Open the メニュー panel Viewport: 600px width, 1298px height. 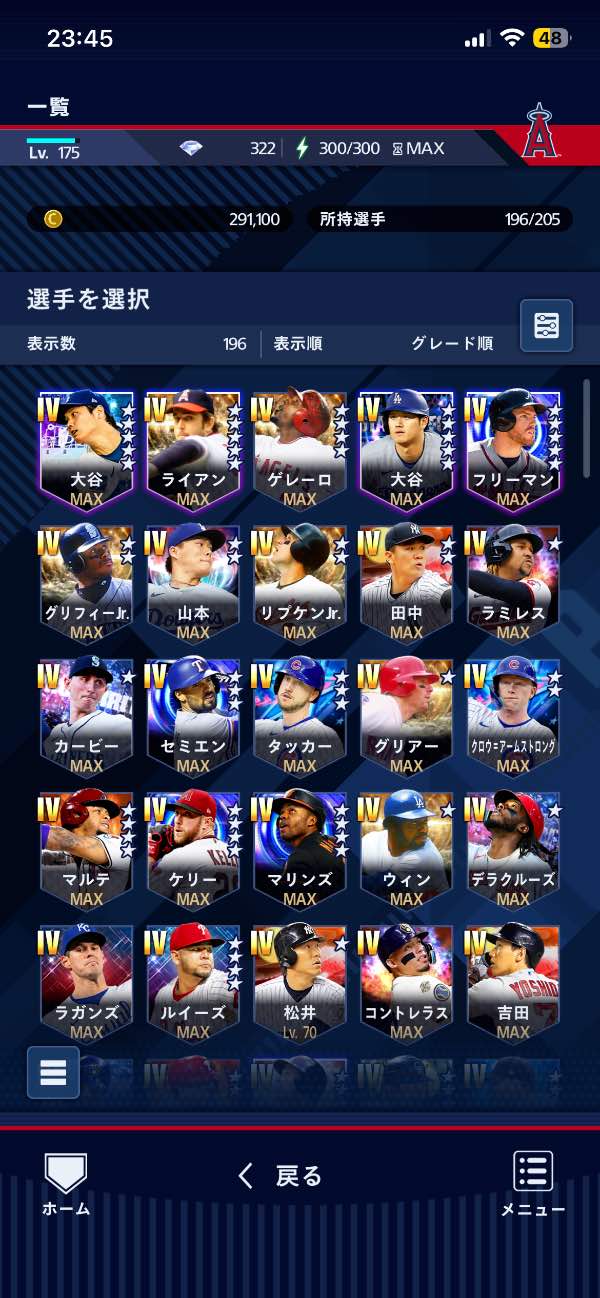(x=533, y=1182)
